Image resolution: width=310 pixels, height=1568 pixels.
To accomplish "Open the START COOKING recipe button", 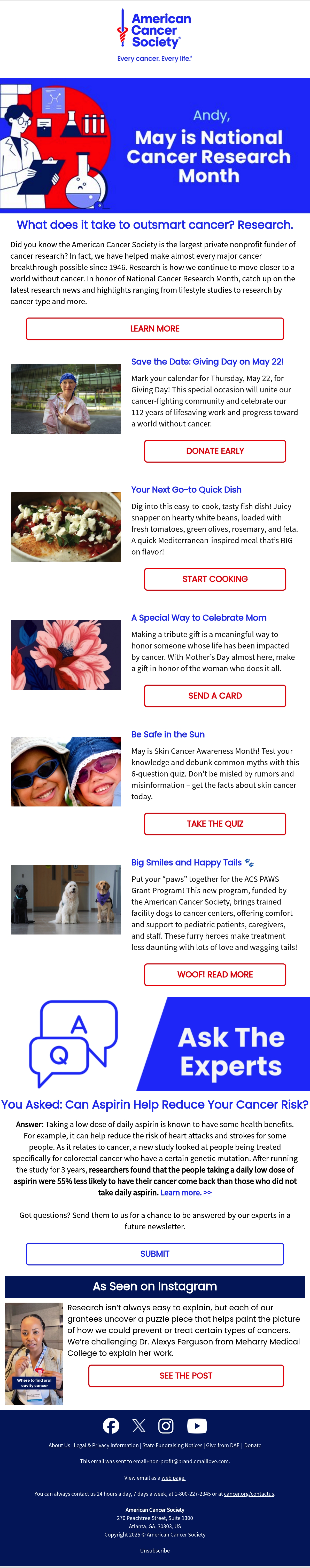I will coord(215,579).
